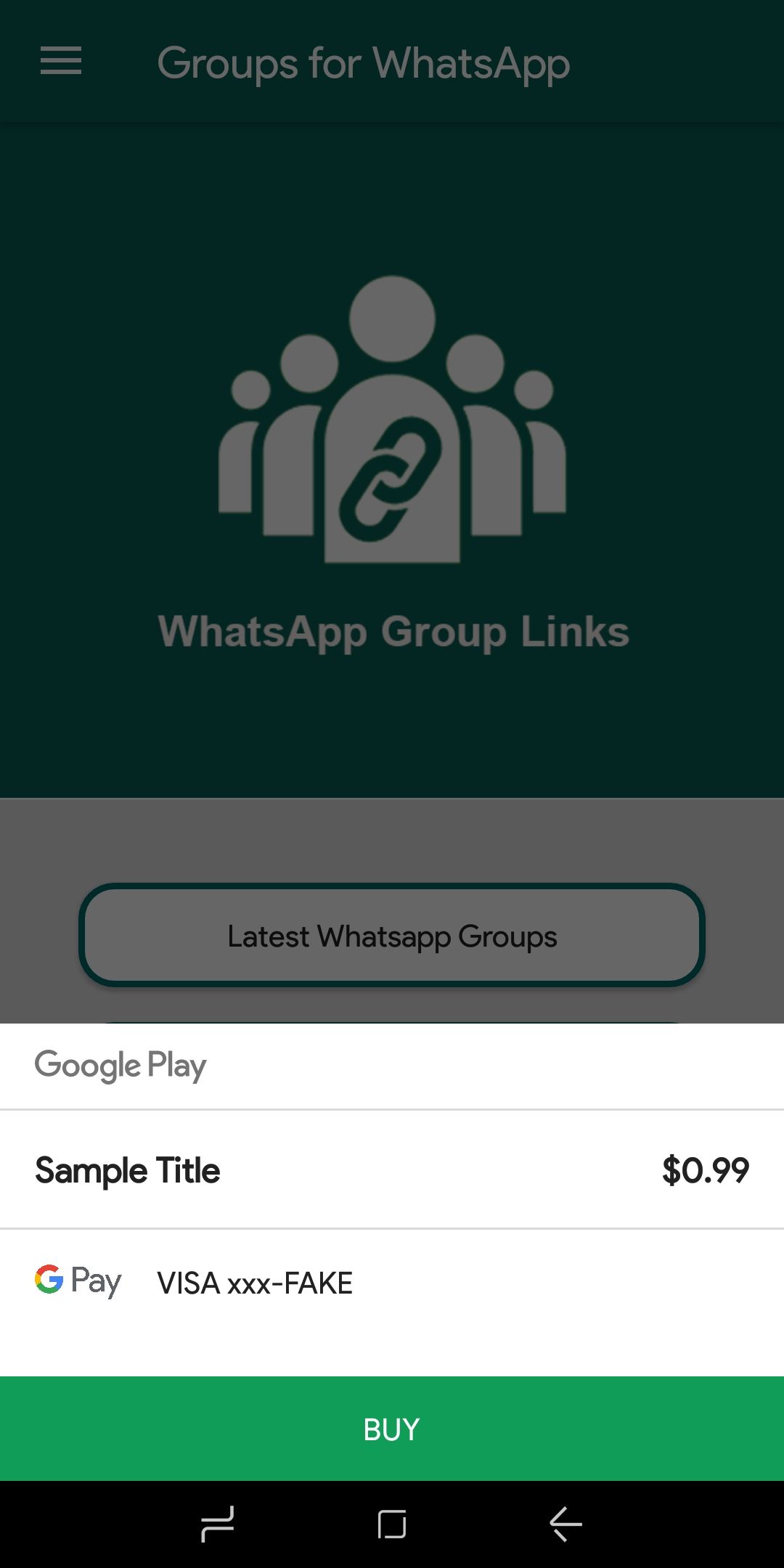Open Latest Whatsapp Groups
This screenshot has width=784, height=1568.
(392, 936)
